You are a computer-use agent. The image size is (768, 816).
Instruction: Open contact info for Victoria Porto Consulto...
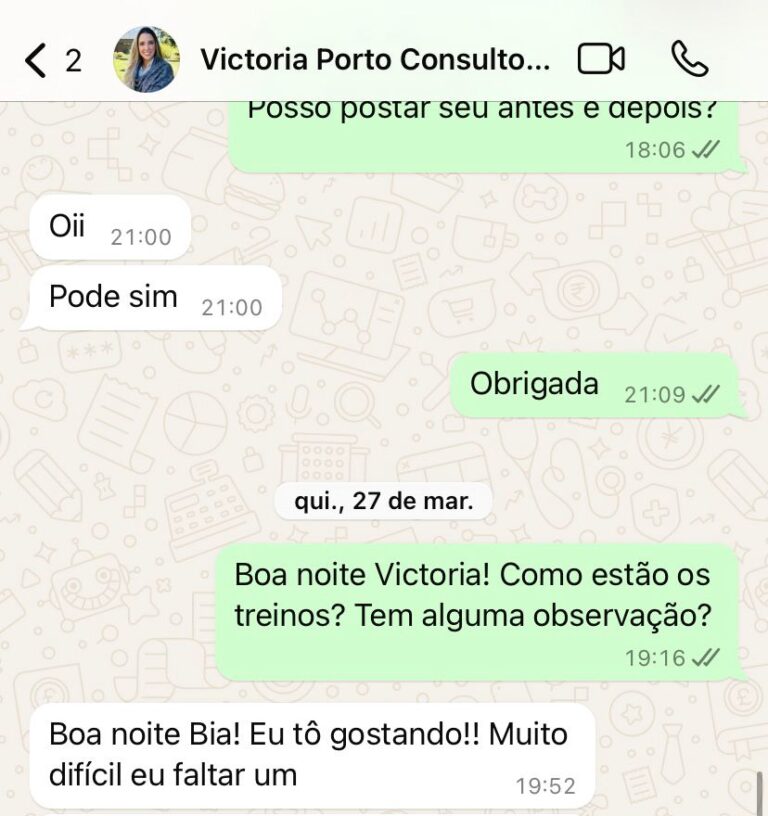375,60
